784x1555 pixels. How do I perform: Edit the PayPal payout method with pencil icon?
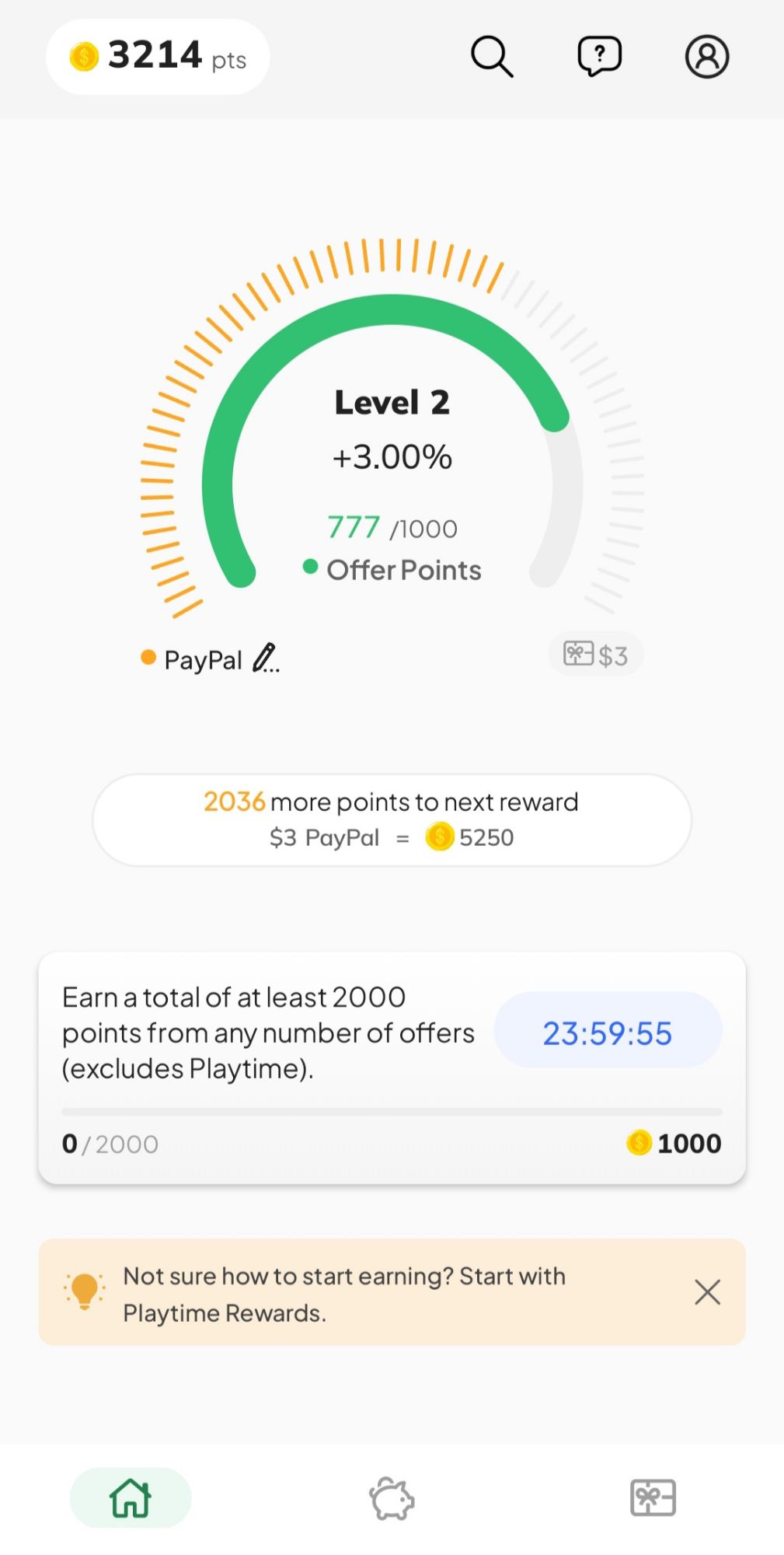(264, 658)
